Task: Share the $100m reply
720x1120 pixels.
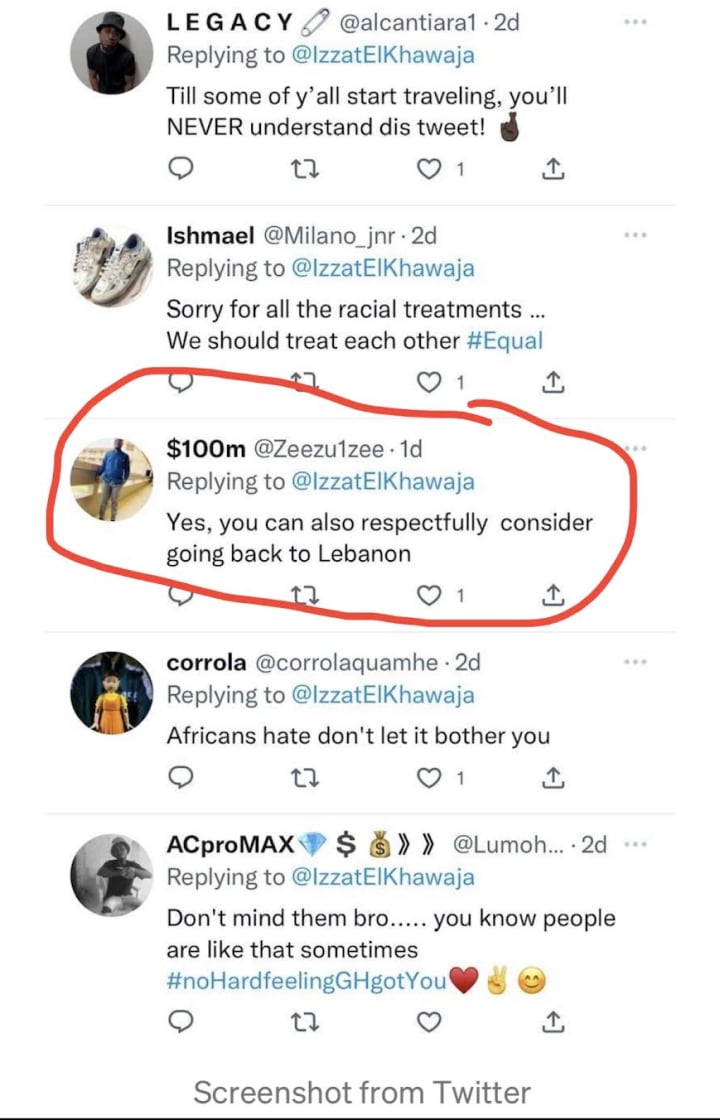Action: coord(553,596)
